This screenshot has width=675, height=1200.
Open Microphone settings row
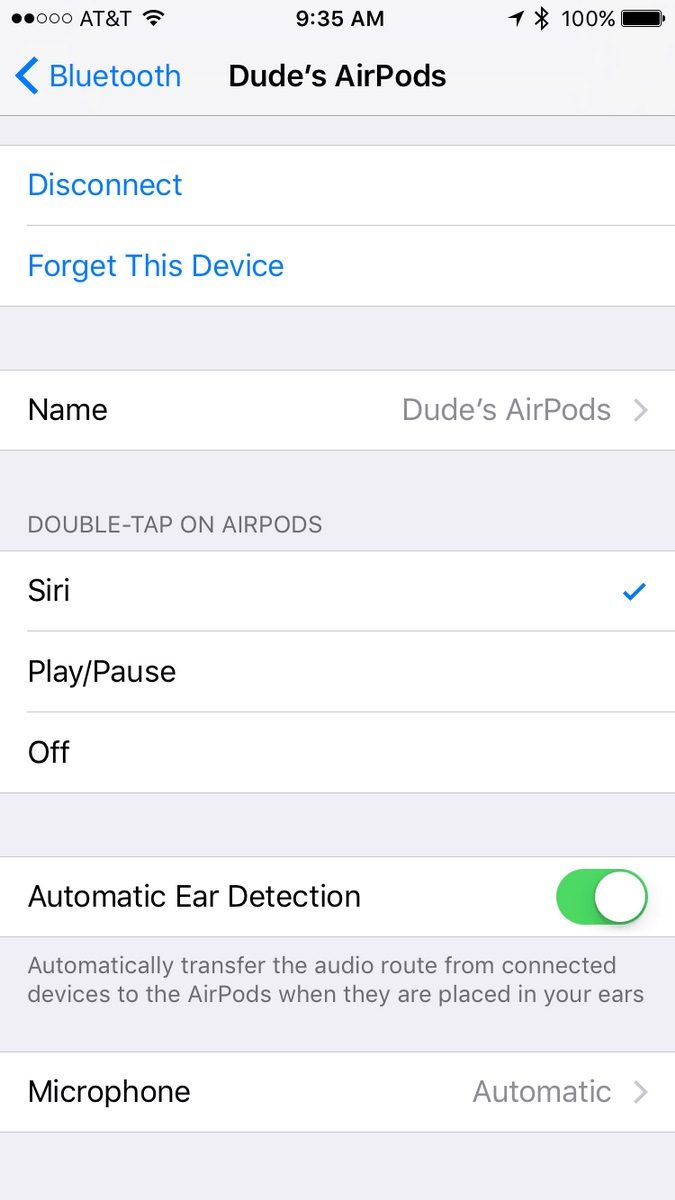click(x=337, y=1091)
